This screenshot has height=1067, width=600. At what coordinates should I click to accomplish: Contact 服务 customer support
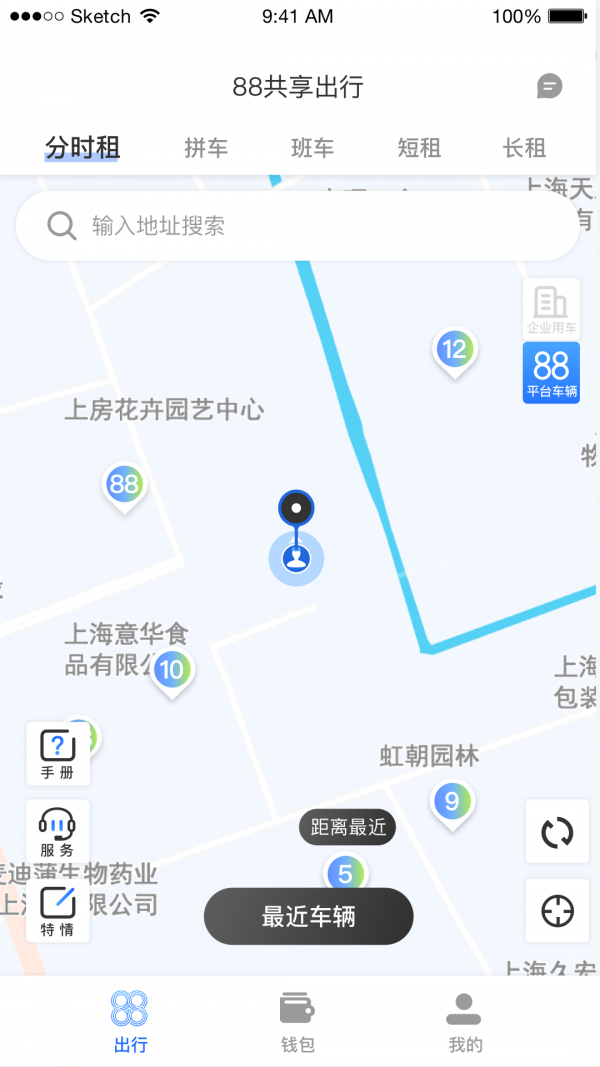click(58, 831)
